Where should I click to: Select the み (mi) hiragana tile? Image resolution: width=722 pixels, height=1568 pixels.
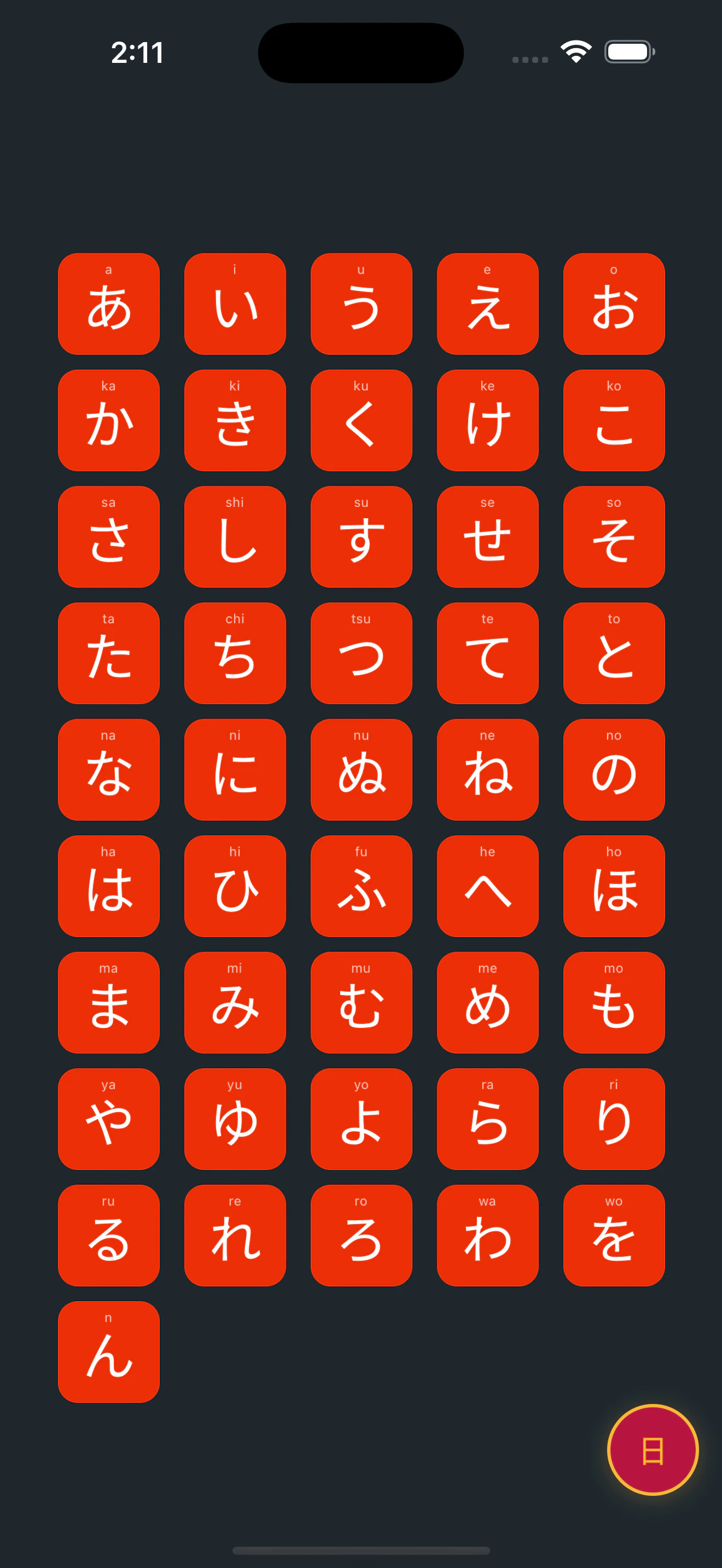(x=235, y=1003)
